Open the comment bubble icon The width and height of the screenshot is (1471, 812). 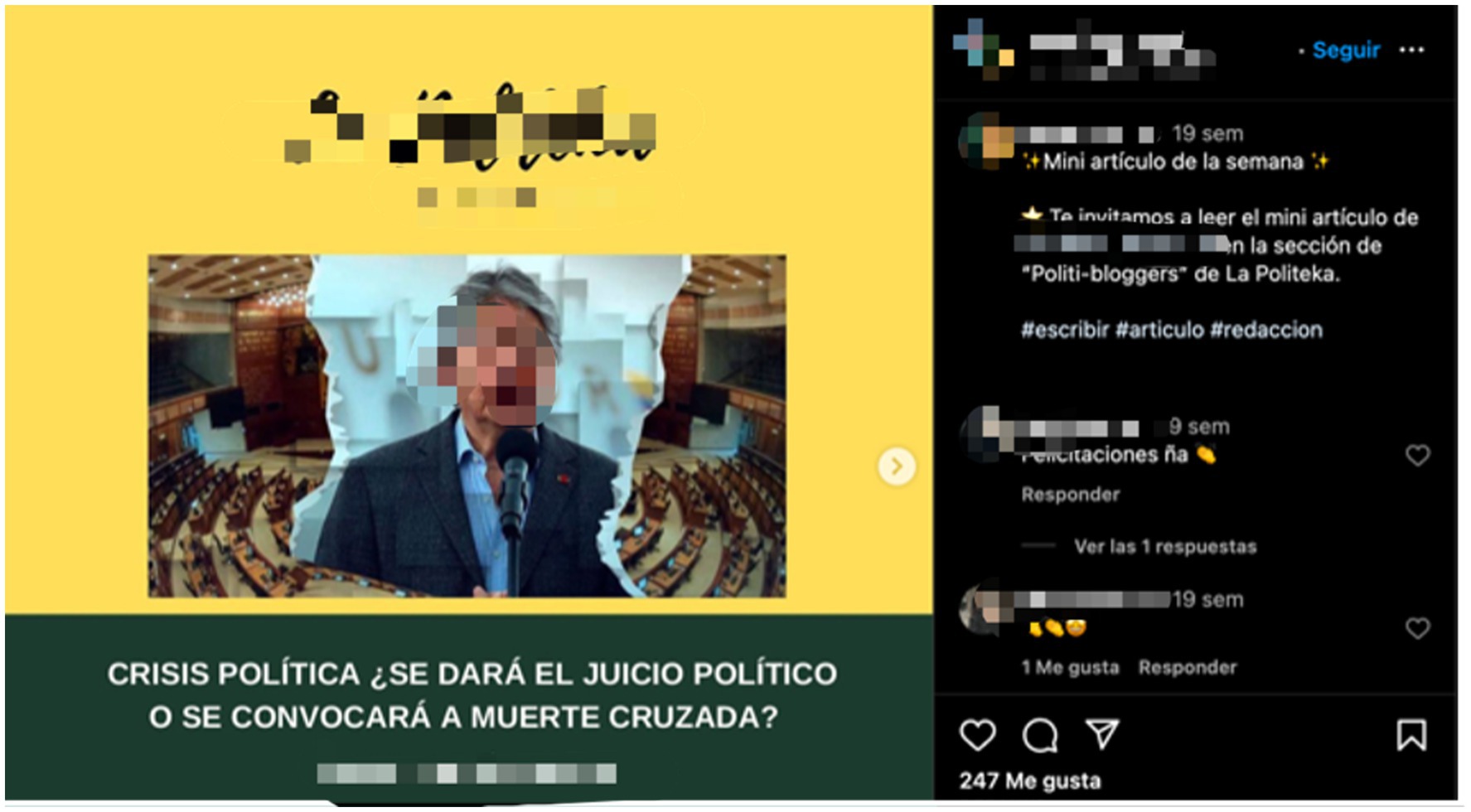(1040, 736)
